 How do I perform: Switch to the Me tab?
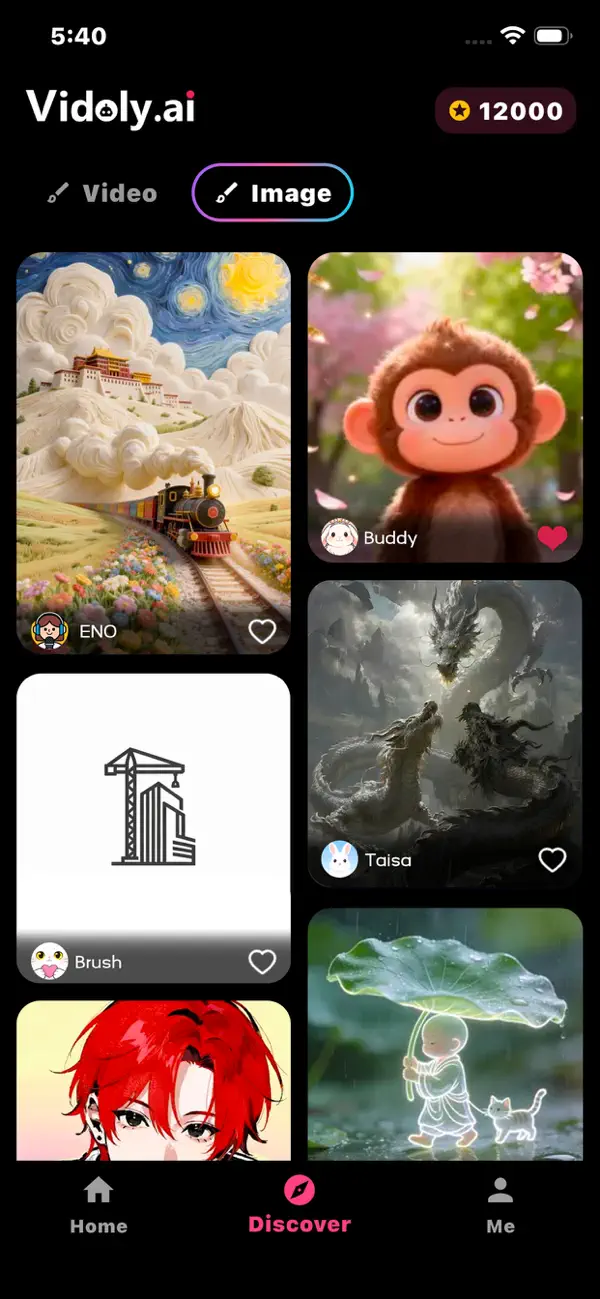(500, 1206)
